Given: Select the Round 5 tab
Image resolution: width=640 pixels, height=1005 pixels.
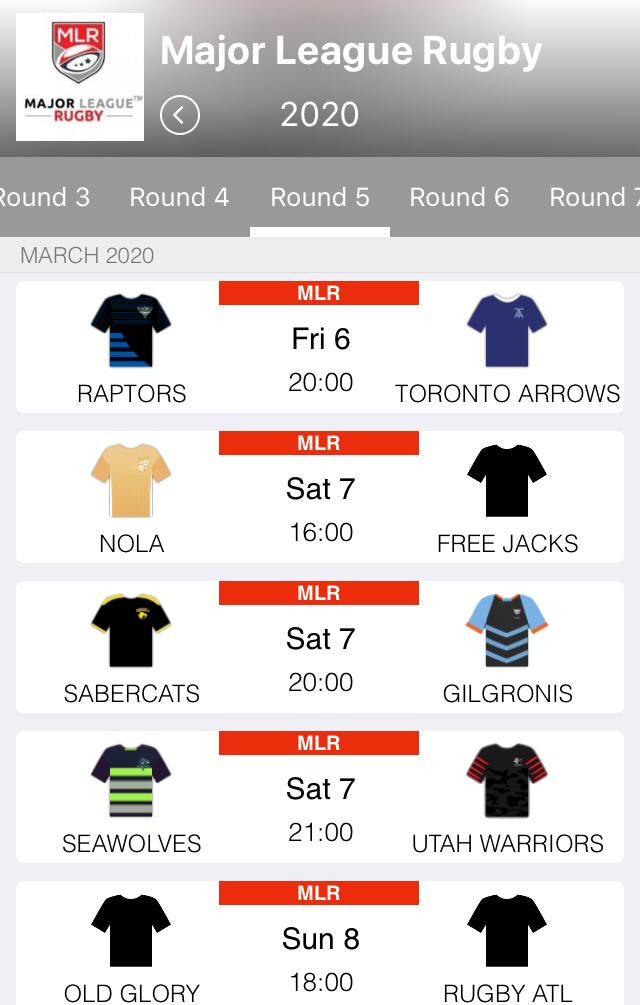Looking at the screenshot, I should [320, 197].
